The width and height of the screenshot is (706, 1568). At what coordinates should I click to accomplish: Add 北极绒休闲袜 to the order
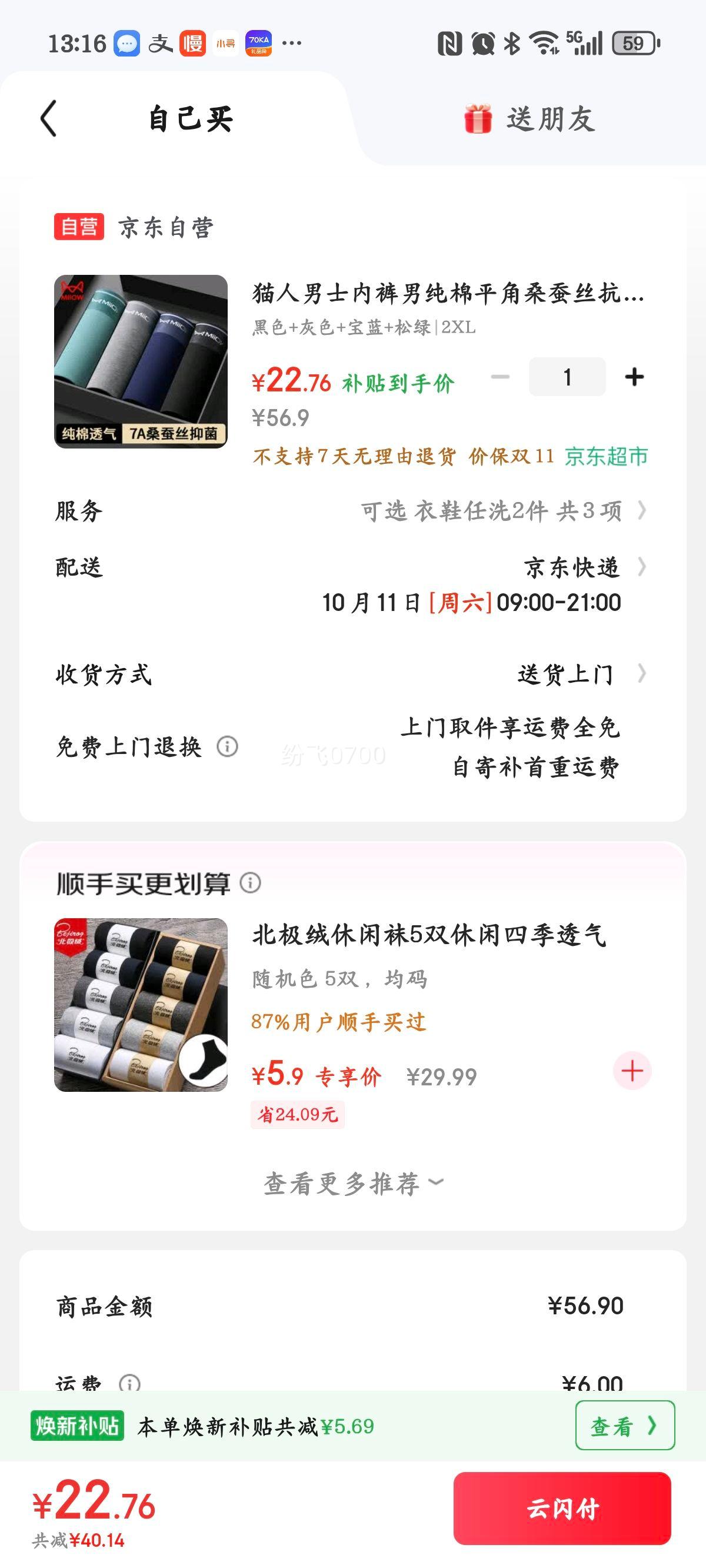pyautogui.click(x=632, y=1071)
